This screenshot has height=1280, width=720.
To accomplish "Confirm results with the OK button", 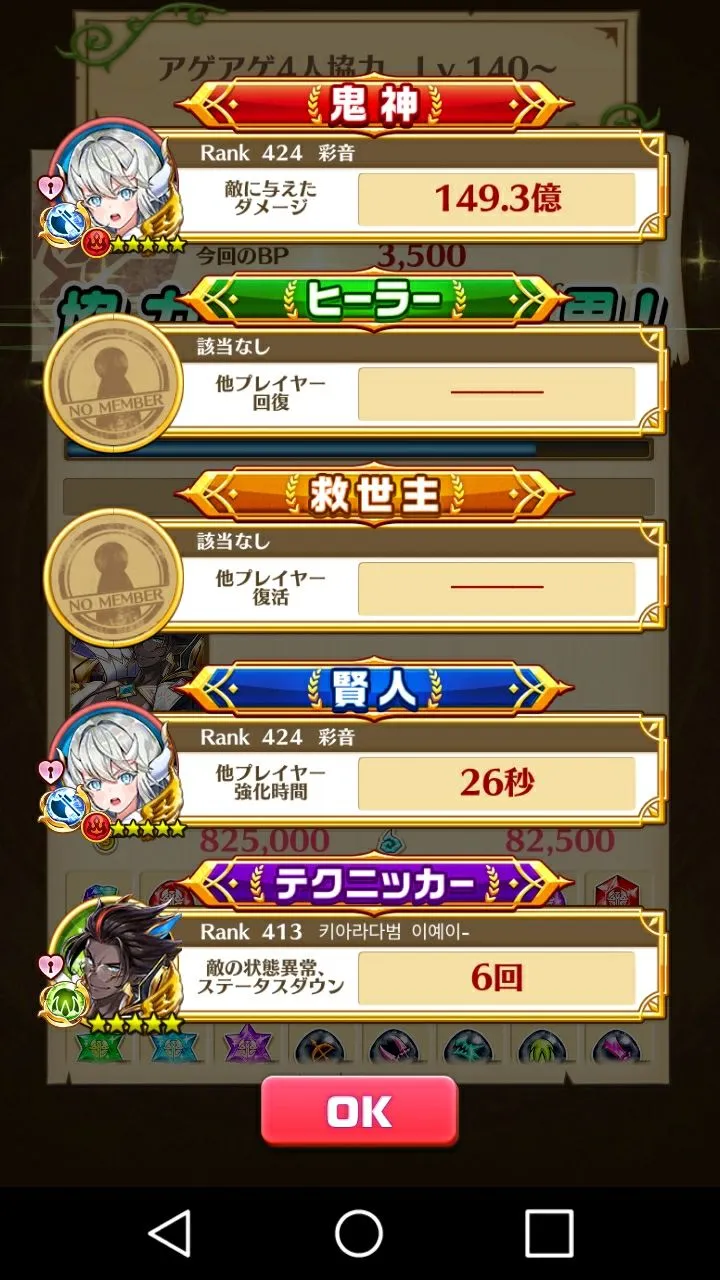I will [359, 1111].
